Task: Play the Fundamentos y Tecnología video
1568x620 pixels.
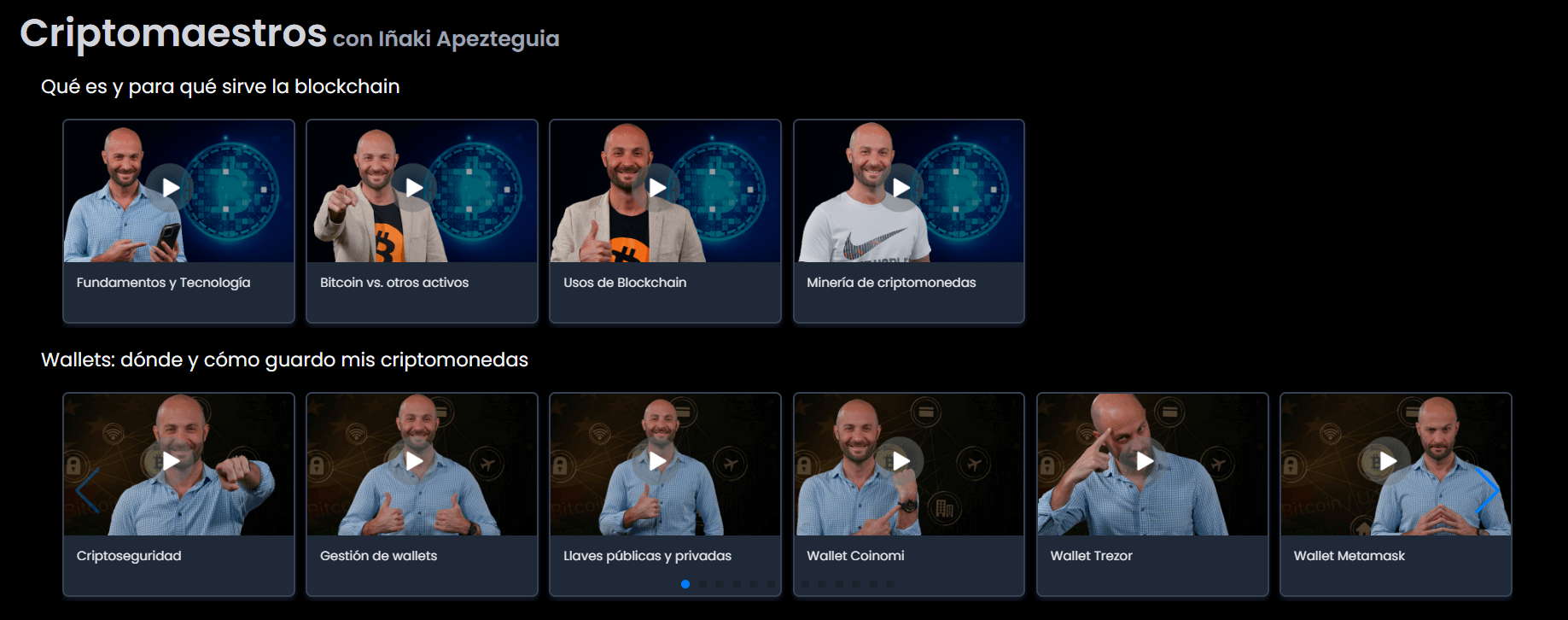Action: point(170,188)
